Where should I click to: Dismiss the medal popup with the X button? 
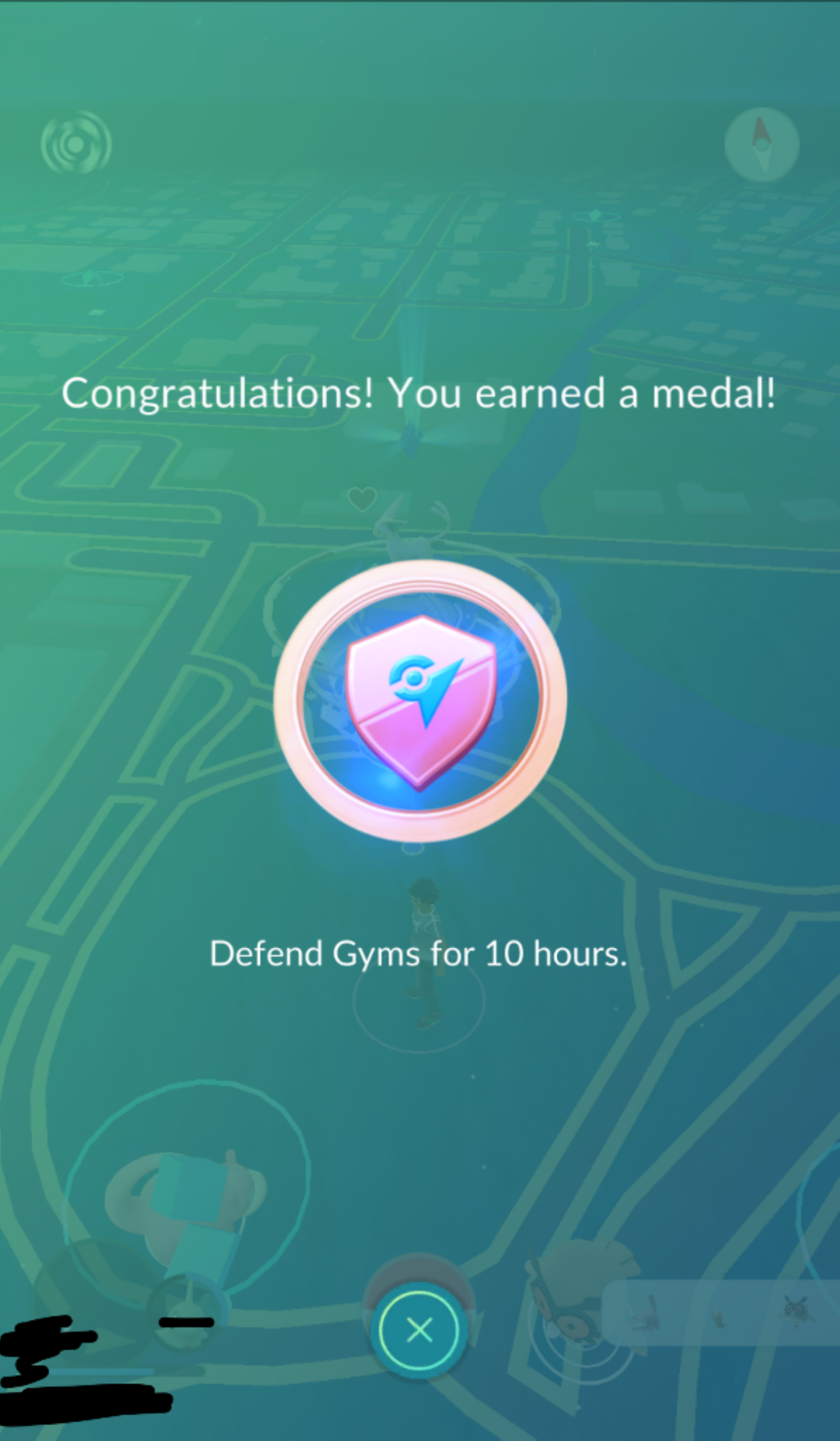tap(419, 1330)
